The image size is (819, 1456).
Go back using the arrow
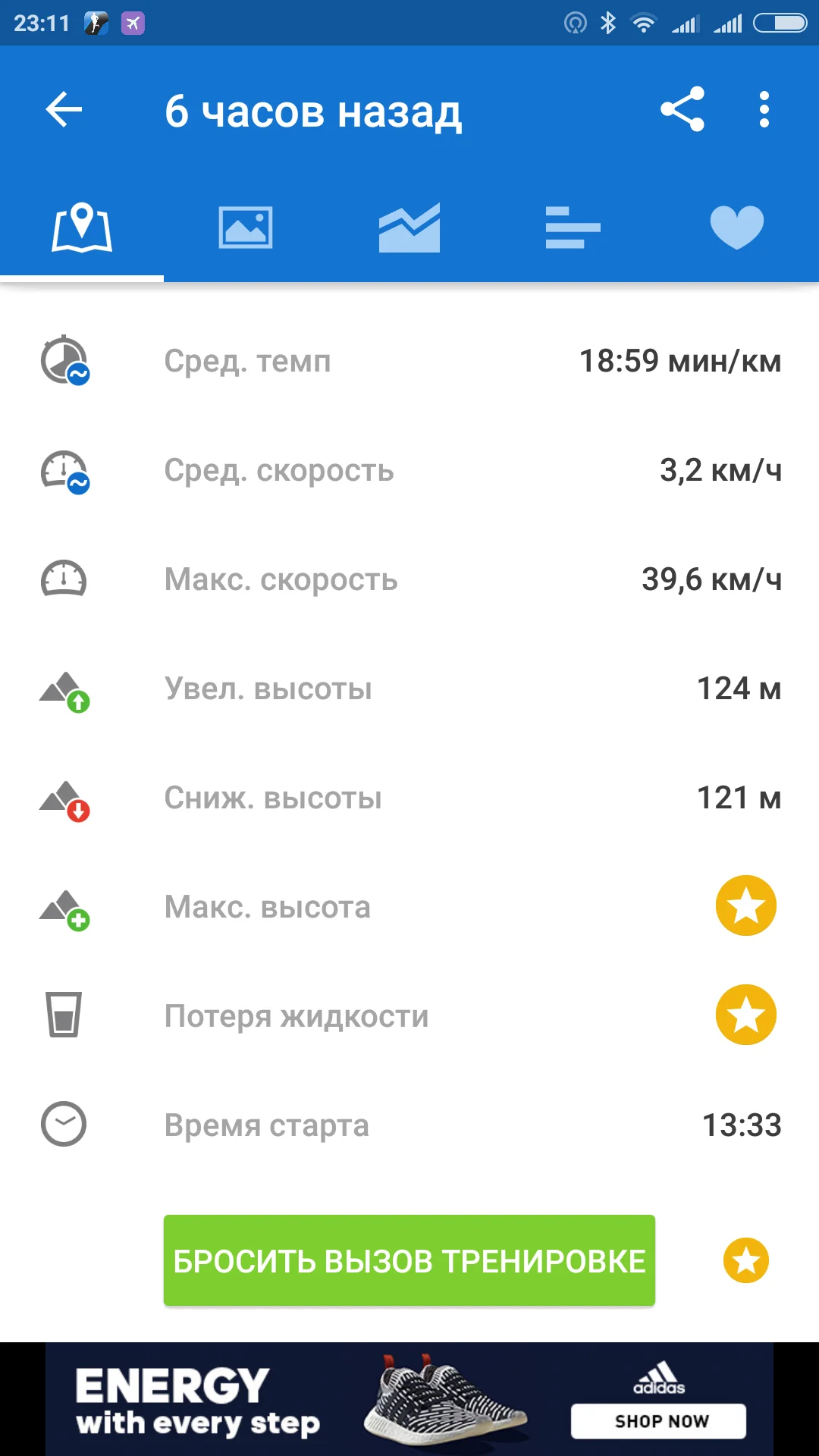64,111
